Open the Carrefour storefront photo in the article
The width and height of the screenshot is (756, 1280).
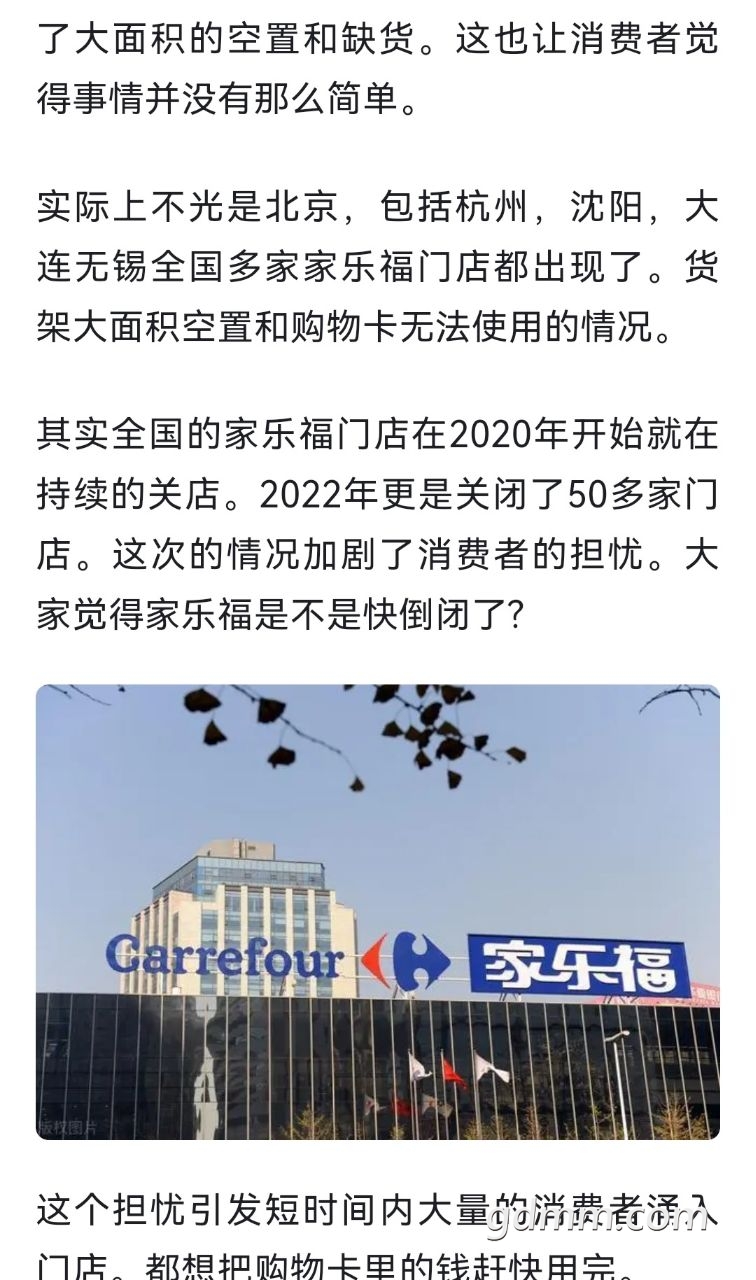coord(378,912)
